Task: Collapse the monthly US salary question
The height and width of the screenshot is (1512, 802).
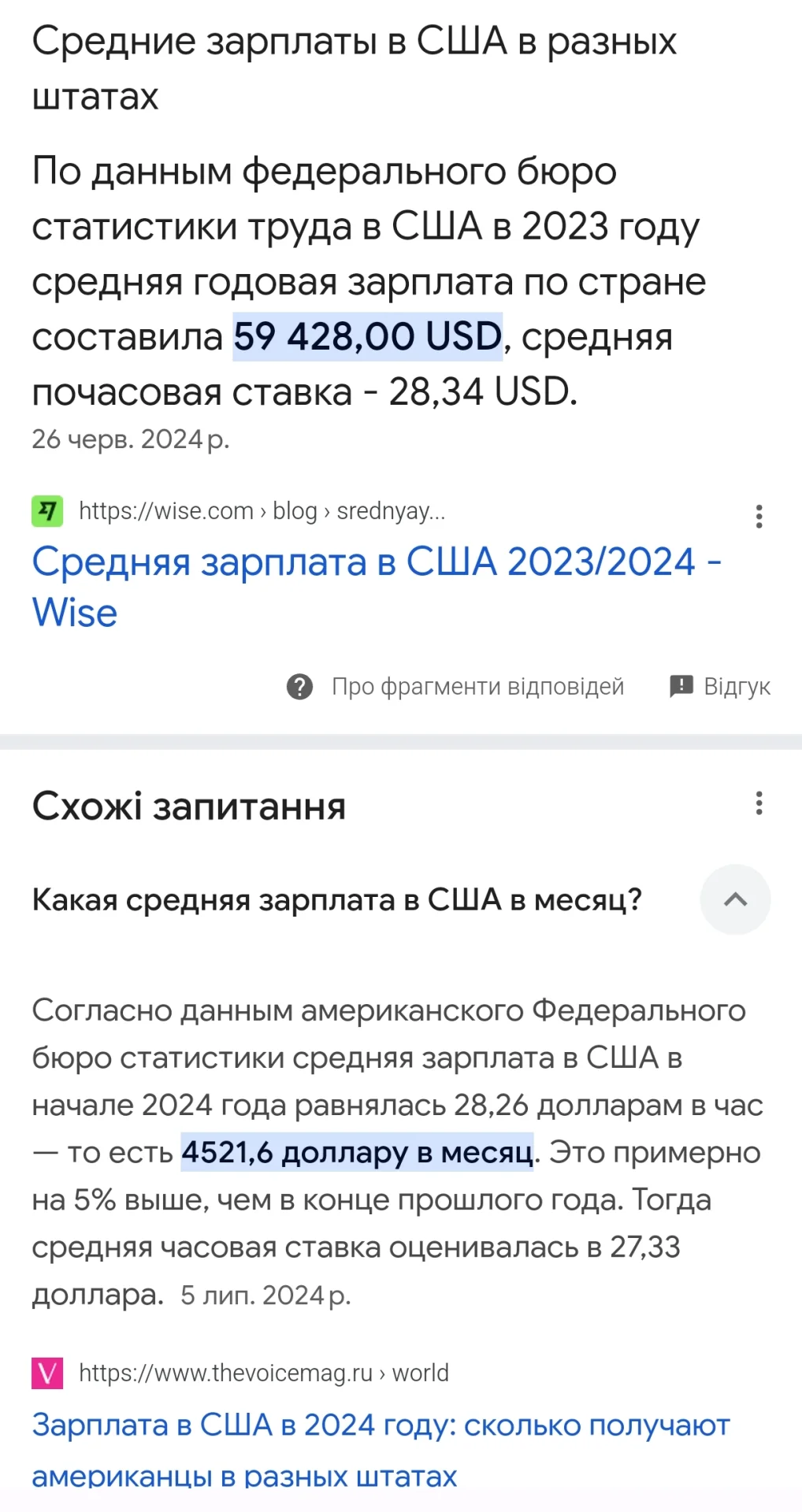Action: pos(735,899)
